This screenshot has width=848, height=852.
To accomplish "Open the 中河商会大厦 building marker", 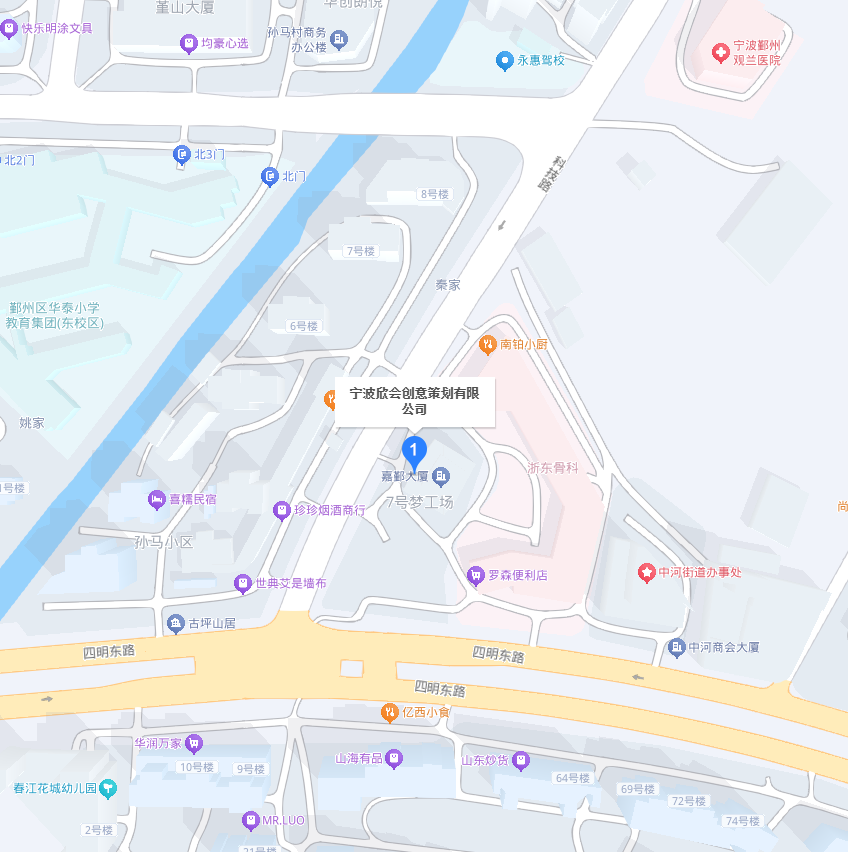I will (676, 647).
